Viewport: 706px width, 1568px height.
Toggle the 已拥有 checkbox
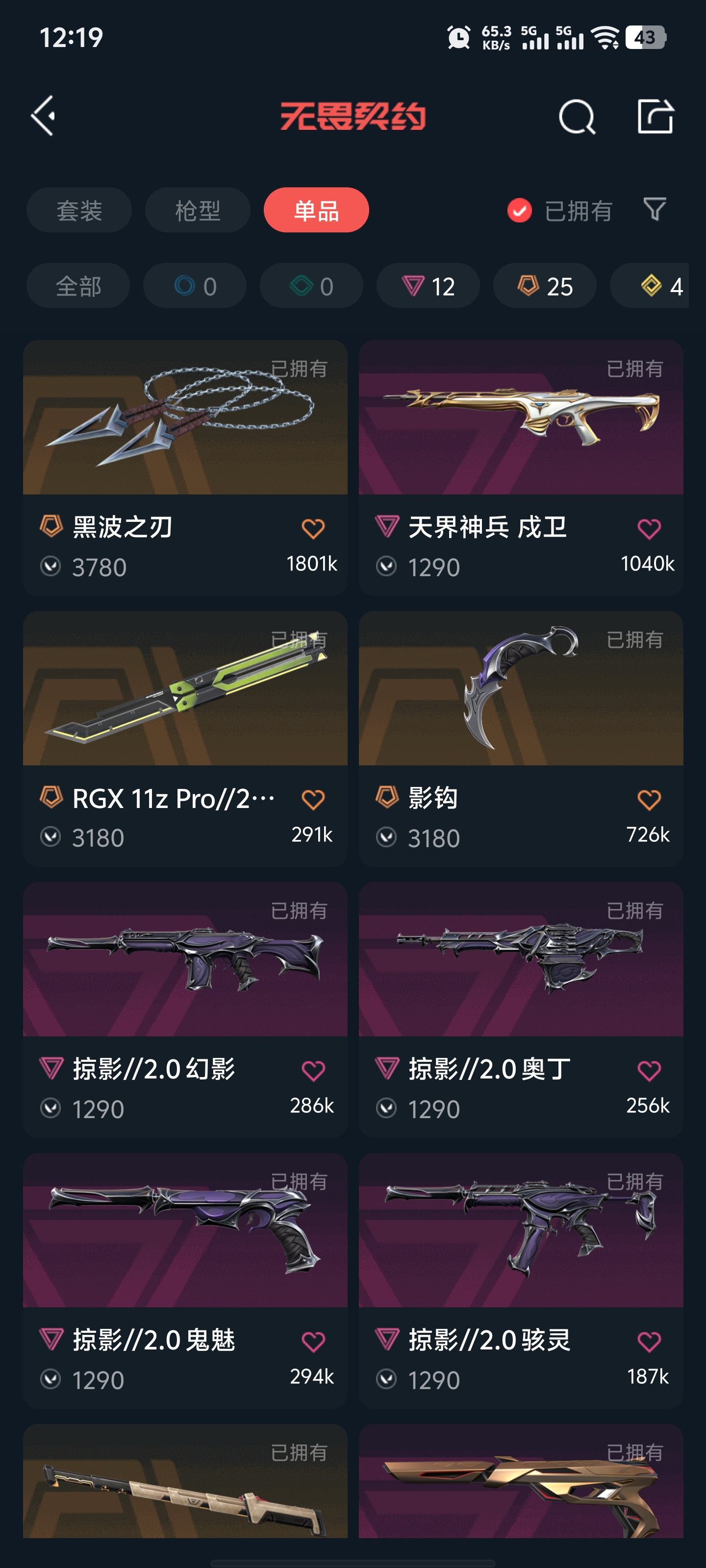(520, 211)
